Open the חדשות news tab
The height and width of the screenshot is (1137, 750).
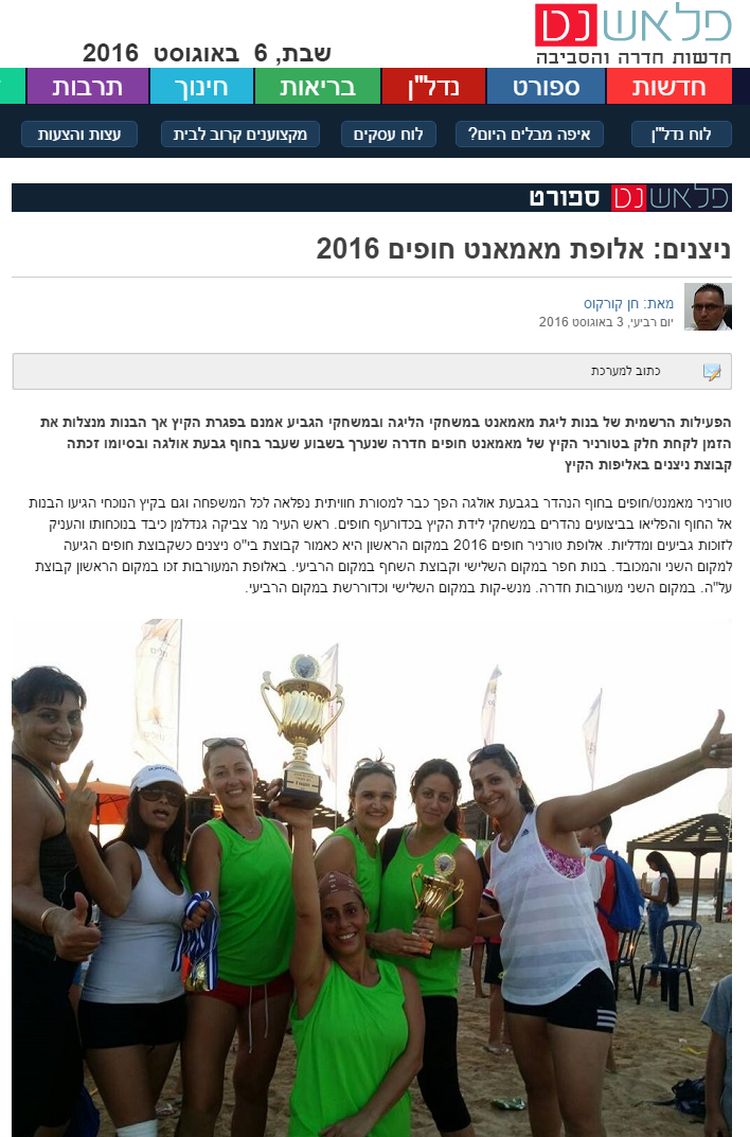click(669, 87)
